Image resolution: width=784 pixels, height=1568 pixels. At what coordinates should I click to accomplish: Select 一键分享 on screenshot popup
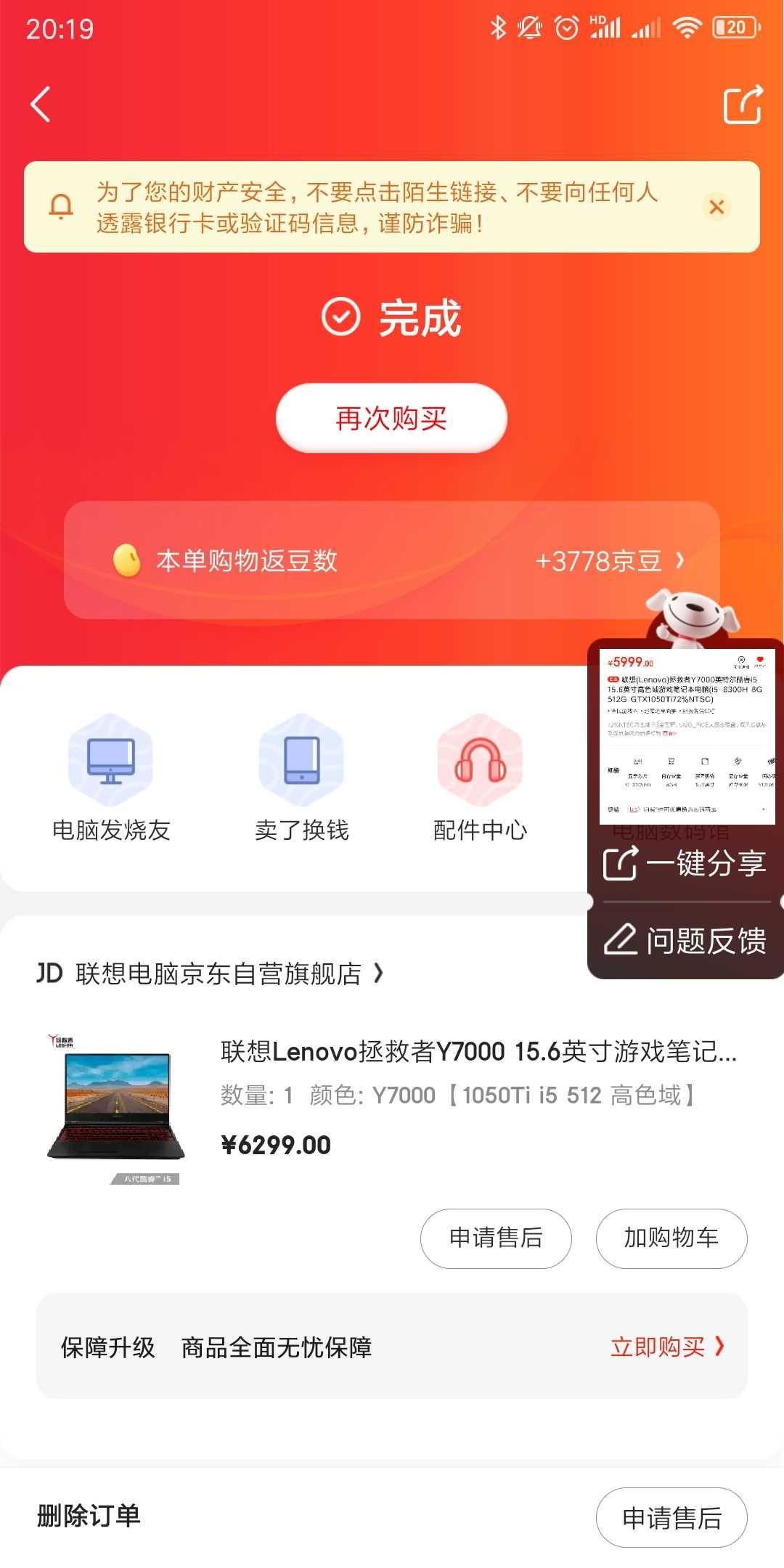tap(685, 864)
